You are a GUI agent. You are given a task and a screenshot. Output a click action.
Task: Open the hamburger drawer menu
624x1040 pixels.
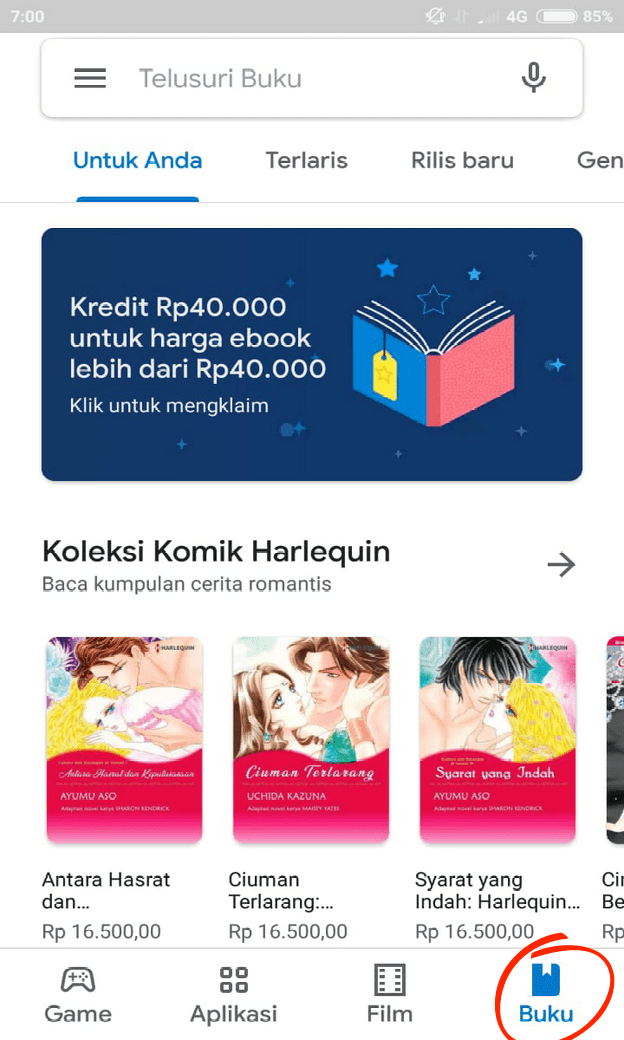(90, 78)
